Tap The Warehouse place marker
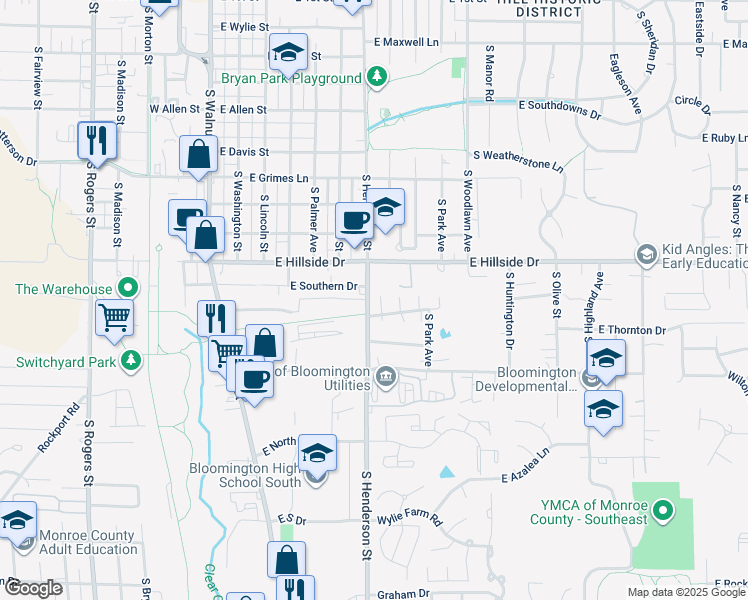The height and width of the screenshot is (600, 748). pyautogui.click(x=128, y=289)
